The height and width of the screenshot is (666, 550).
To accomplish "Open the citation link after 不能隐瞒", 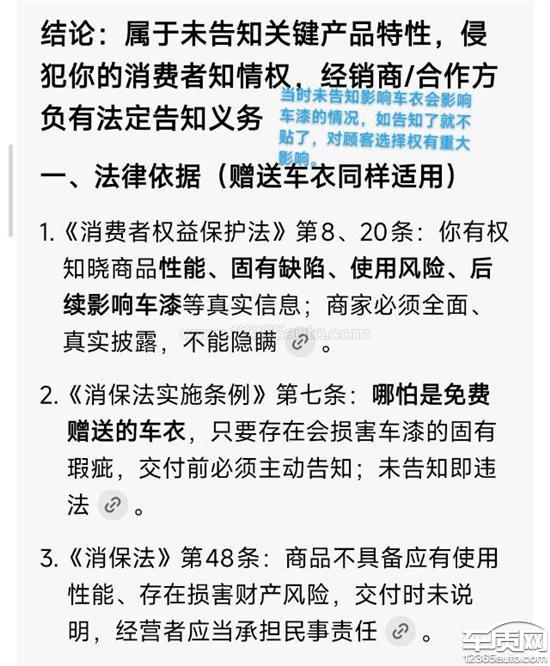I will (x=300, y=342).
